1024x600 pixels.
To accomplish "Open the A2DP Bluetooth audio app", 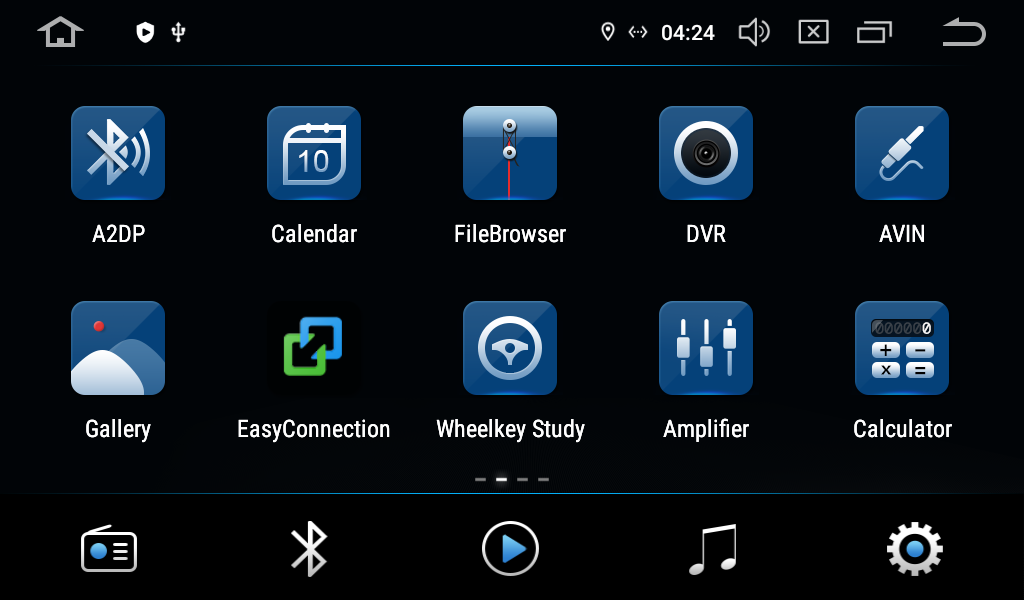I will 118,153.
